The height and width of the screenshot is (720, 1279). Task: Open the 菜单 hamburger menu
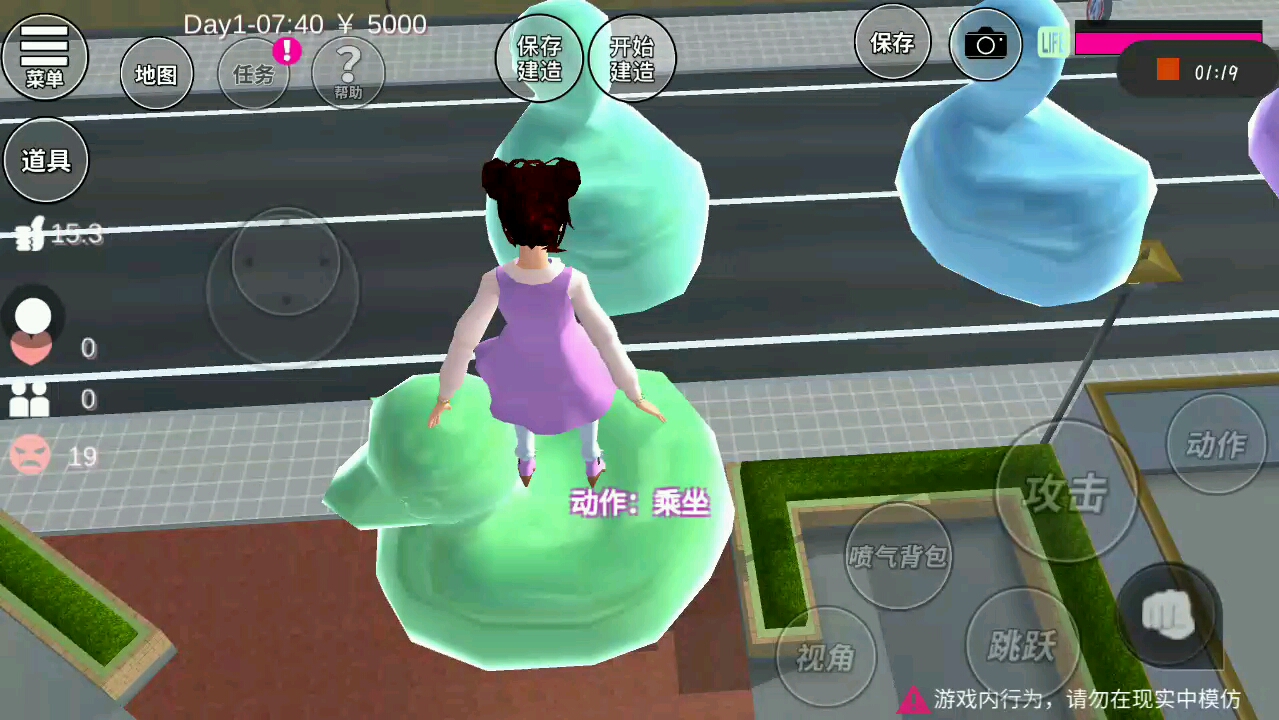coord(44,55)
